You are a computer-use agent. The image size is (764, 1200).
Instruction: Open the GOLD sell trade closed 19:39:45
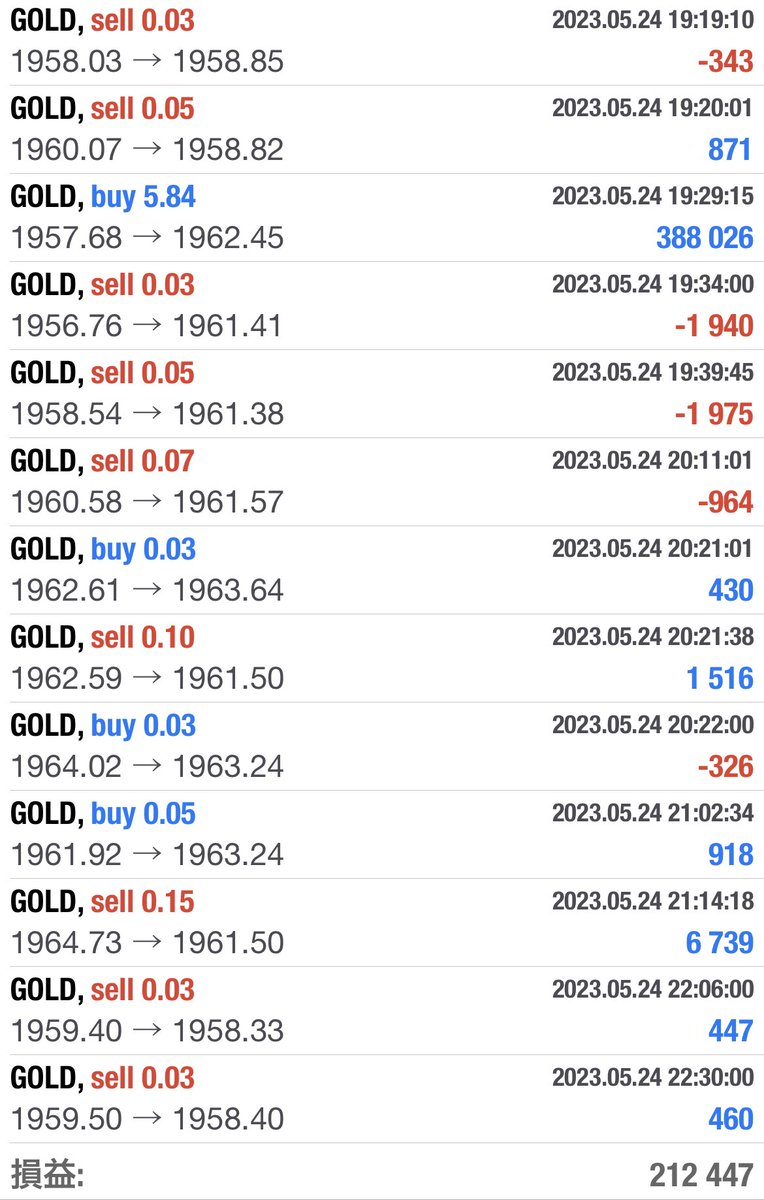(382, 393)
